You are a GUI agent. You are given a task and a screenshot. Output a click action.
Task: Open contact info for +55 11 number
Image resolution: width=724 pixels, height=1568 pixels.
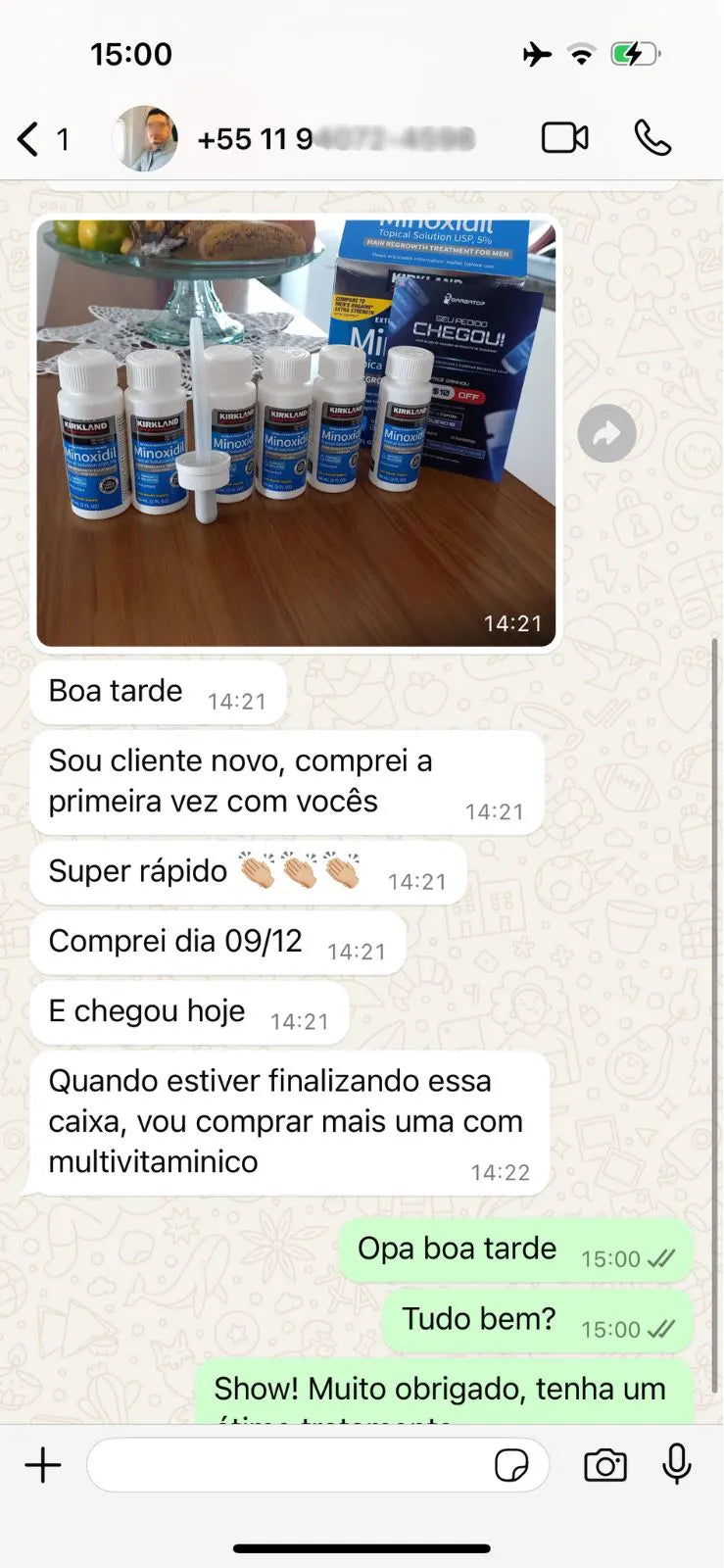pos(335,139)
